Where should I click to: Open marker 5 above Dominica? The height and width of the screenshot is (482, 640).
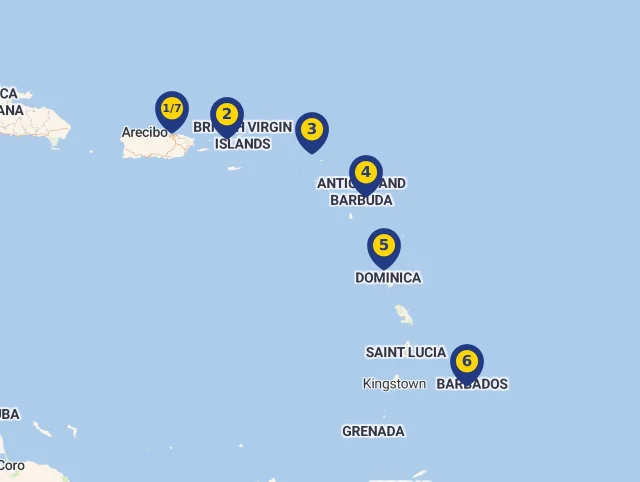click(384, 246)
